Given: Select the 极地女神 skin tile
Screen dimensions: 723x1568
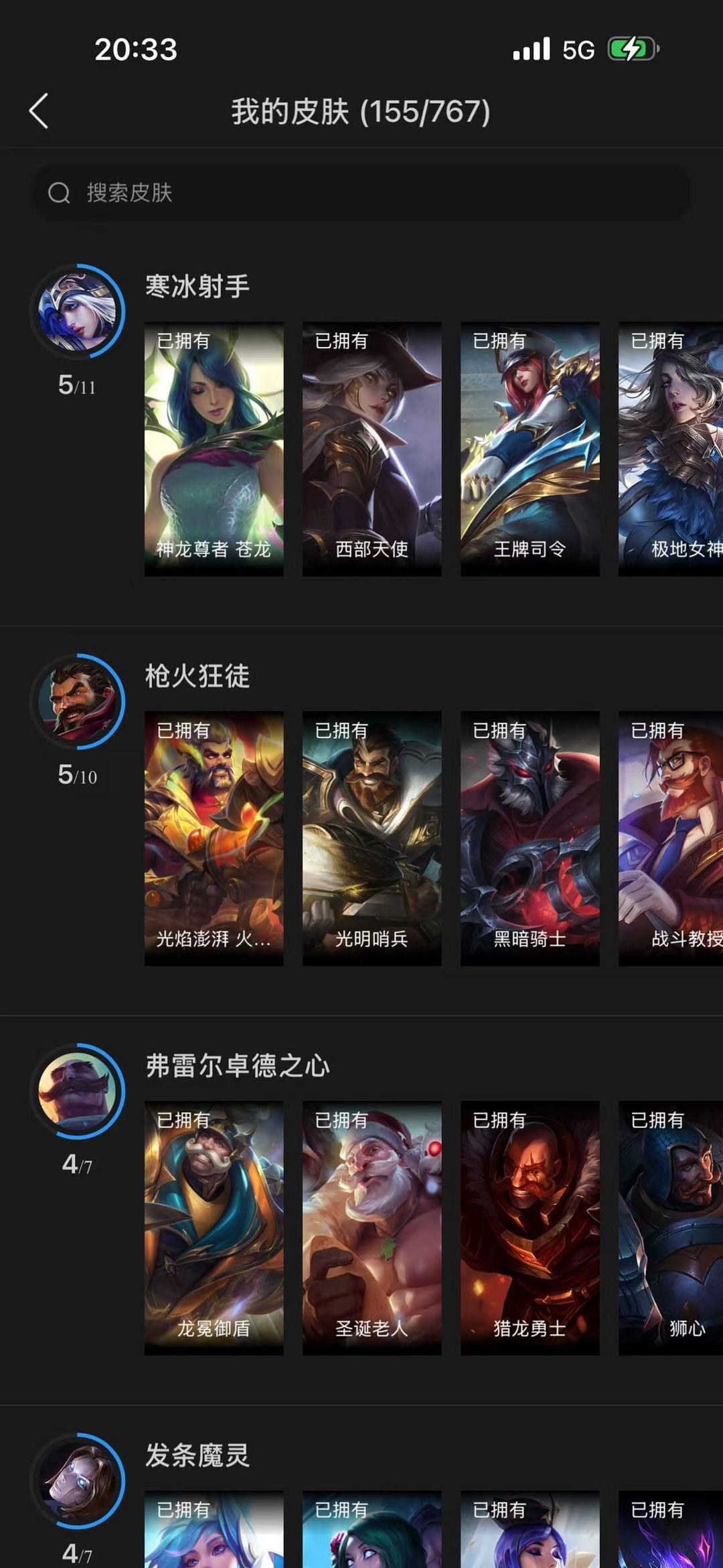Looking at the screenshot, I should point(671,449).
